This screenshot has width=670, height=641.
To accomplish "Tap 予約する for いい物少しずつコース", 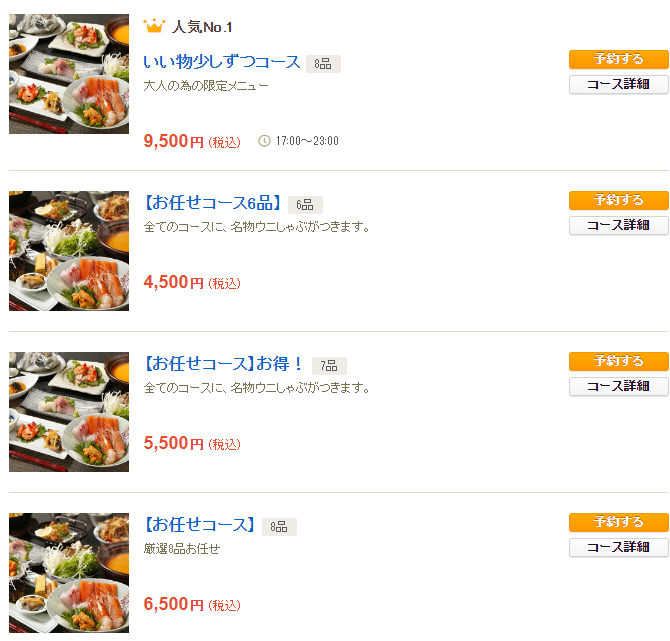I will tap(618, 59).
